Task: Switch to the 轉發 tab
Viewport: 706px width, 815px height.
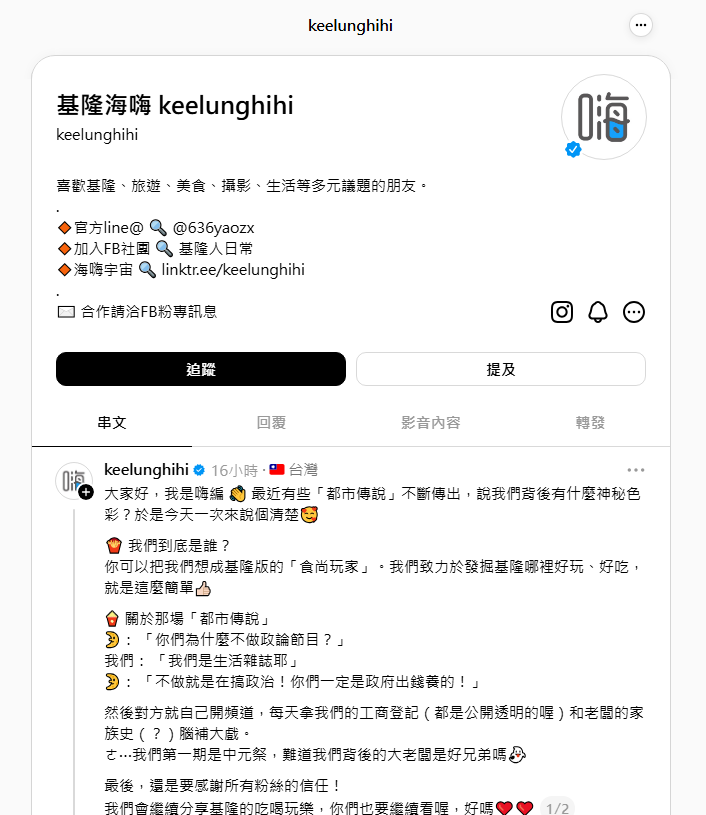Action: (590, 423)
